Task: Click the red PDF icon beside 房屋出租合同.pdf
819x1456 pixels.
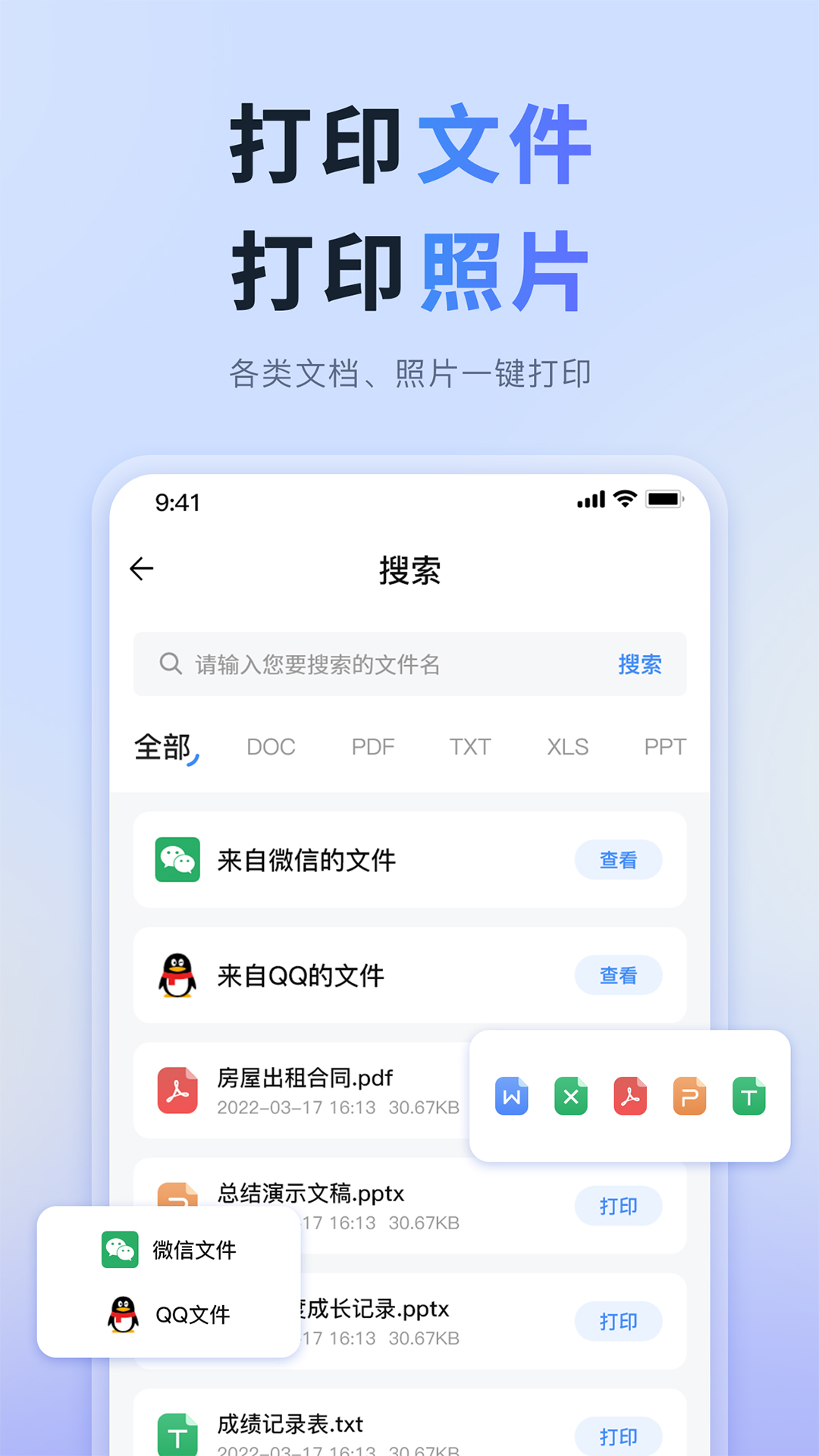Action: click(x=177, y=1090)
